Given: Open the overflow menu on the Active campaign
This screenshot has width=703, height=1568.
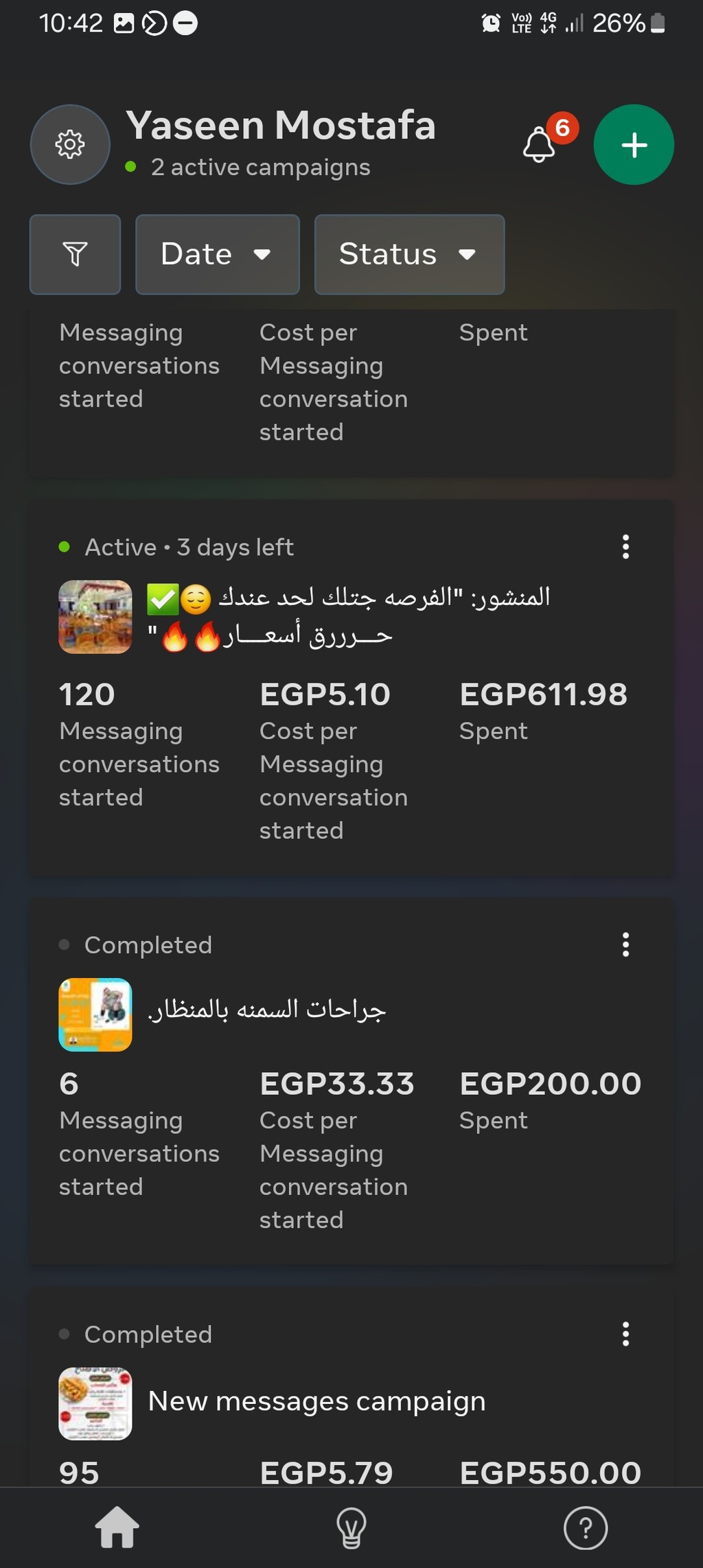Looking at the screenshot, I should click(625, 547).
